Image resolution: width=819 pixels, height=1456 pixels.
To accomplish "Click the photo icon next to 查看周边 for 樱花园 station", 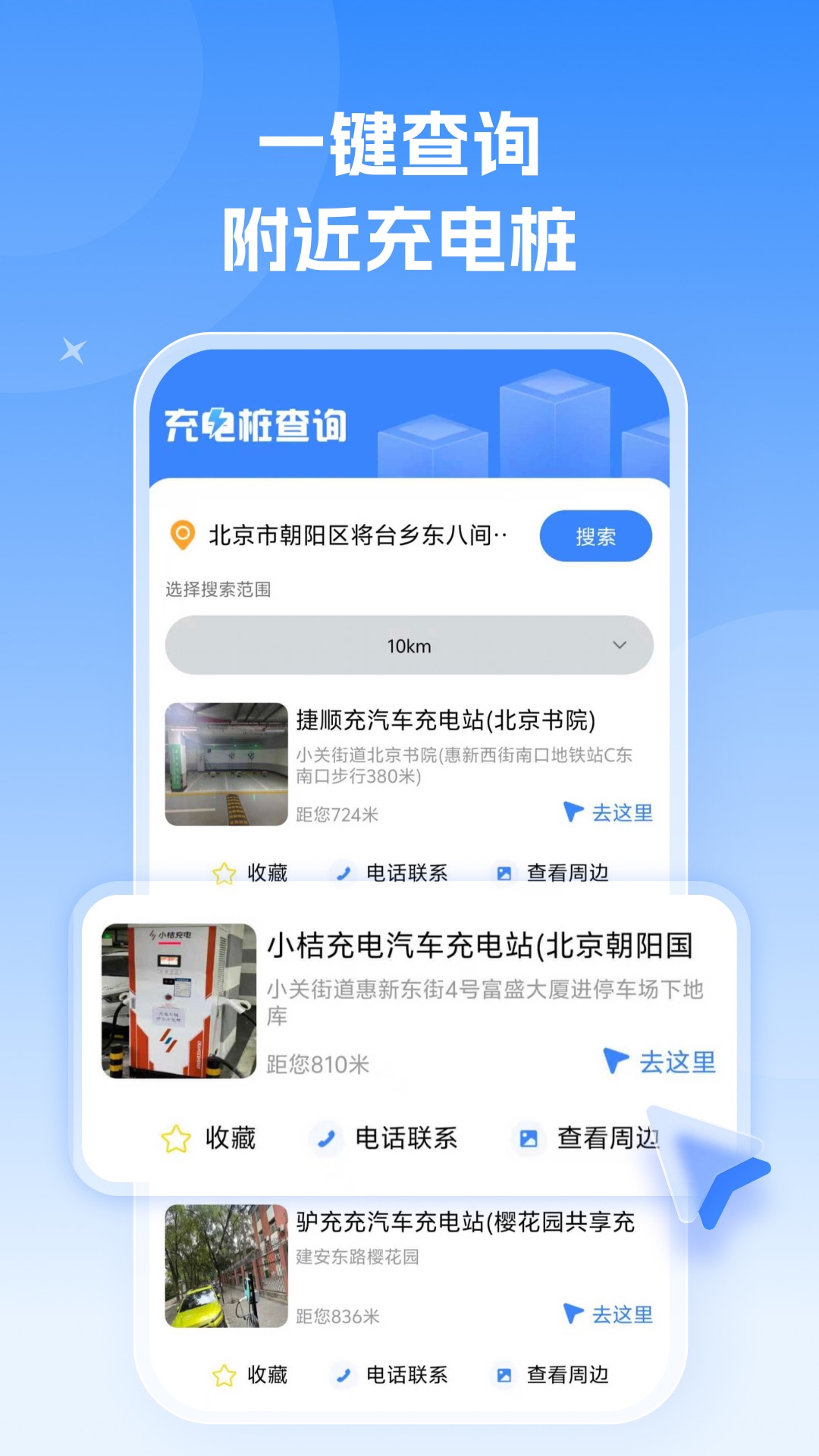I will [504, 1373].
